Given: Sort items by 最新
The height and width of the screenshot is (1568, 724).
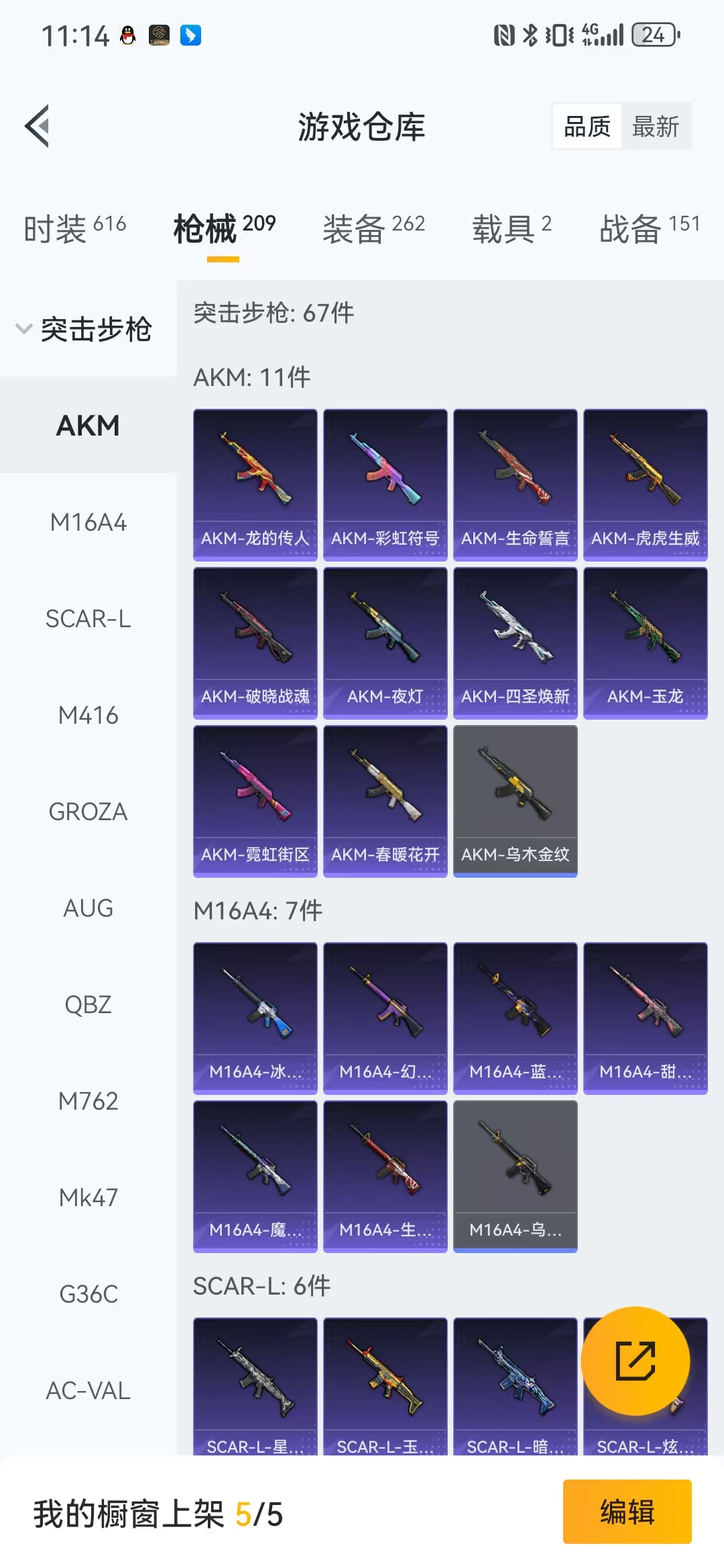Looking at the screenshot, I should click(655, 127).
